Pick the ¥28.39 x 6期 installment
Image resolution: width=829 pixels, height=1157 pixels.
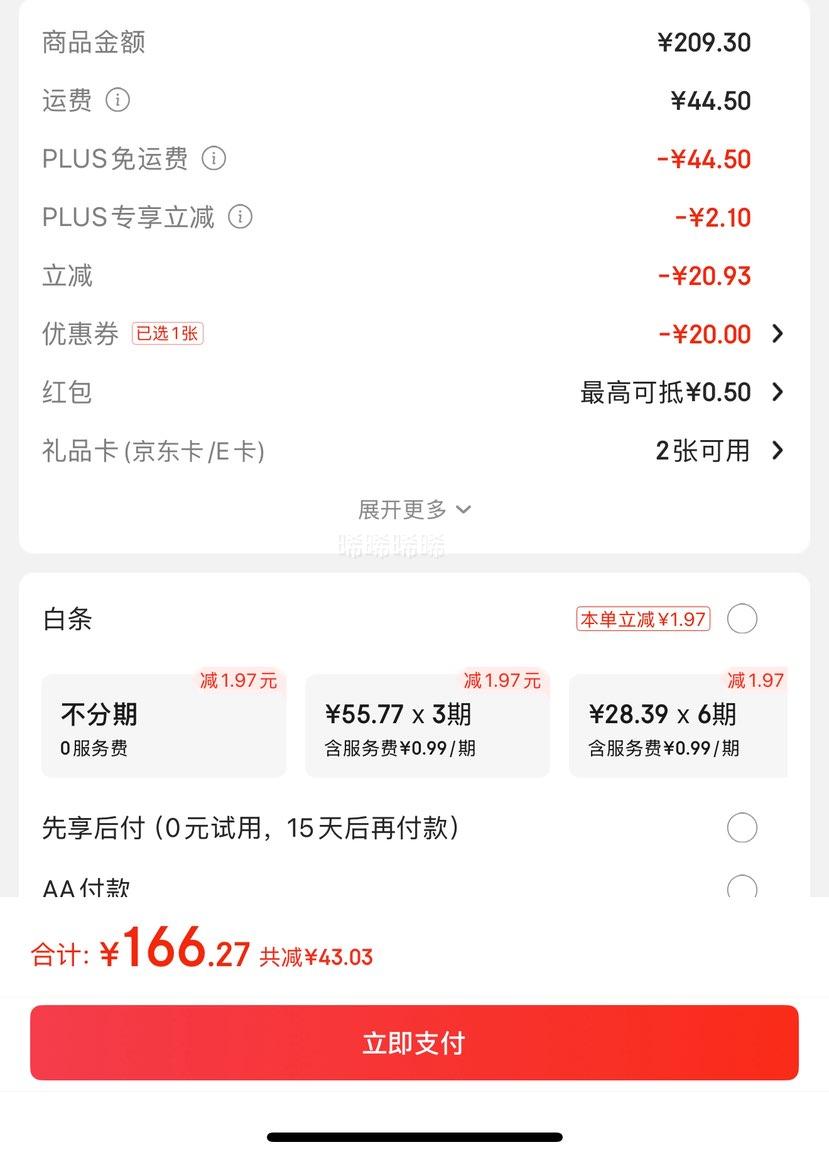(x=690, y=724)
